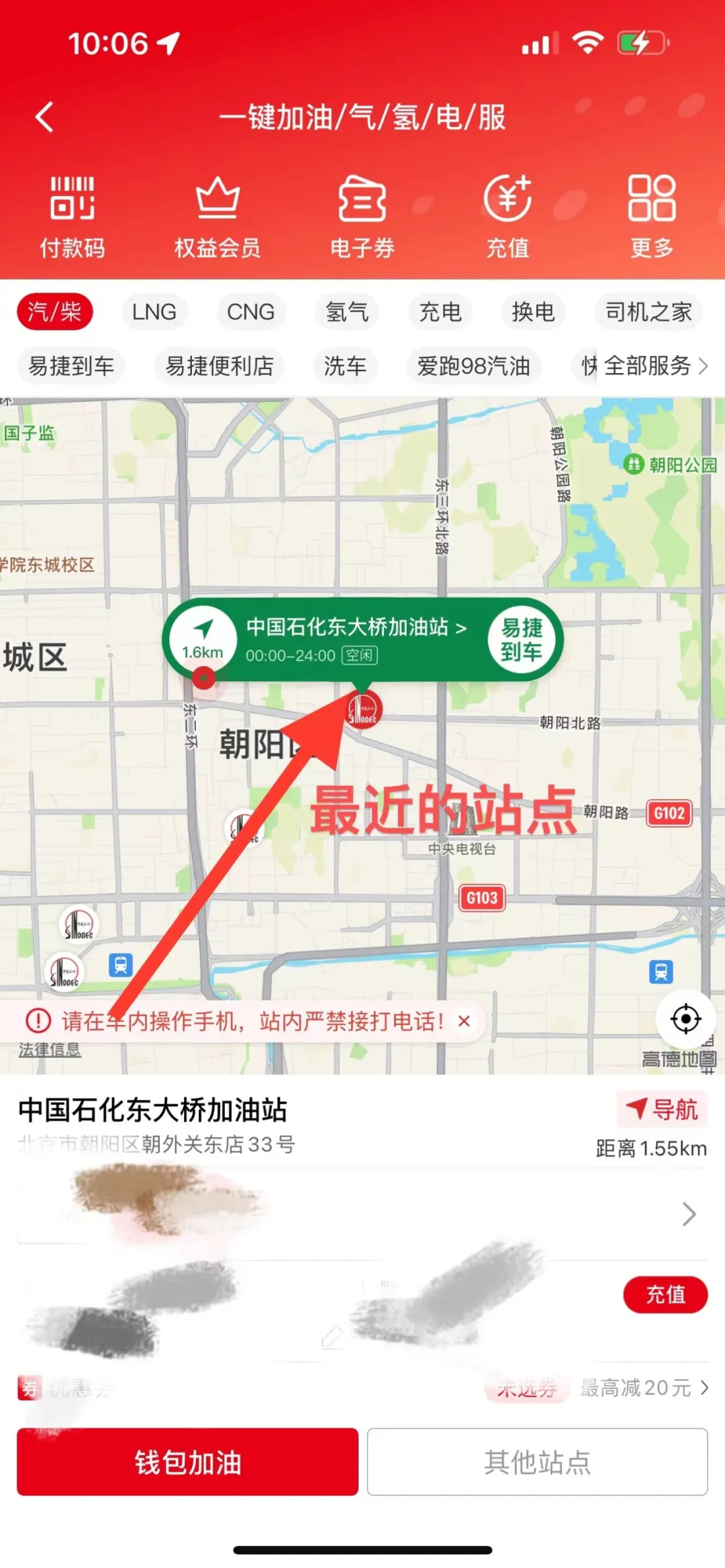
Task: Select the 充电 charging tab
Action: click(x=440, y=312)
